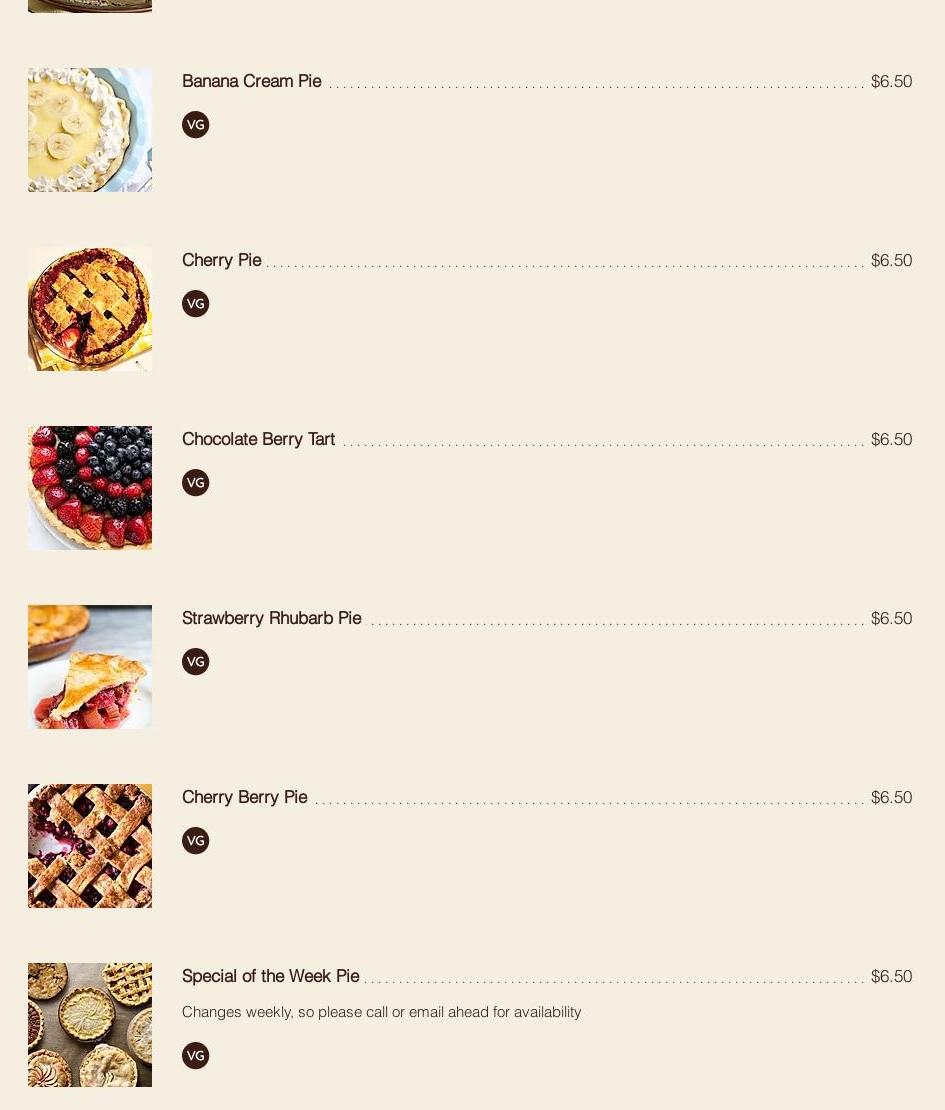
Task: Tap the Cherry Berry Pie thumbnail
Action: click(x=90, y=846)
